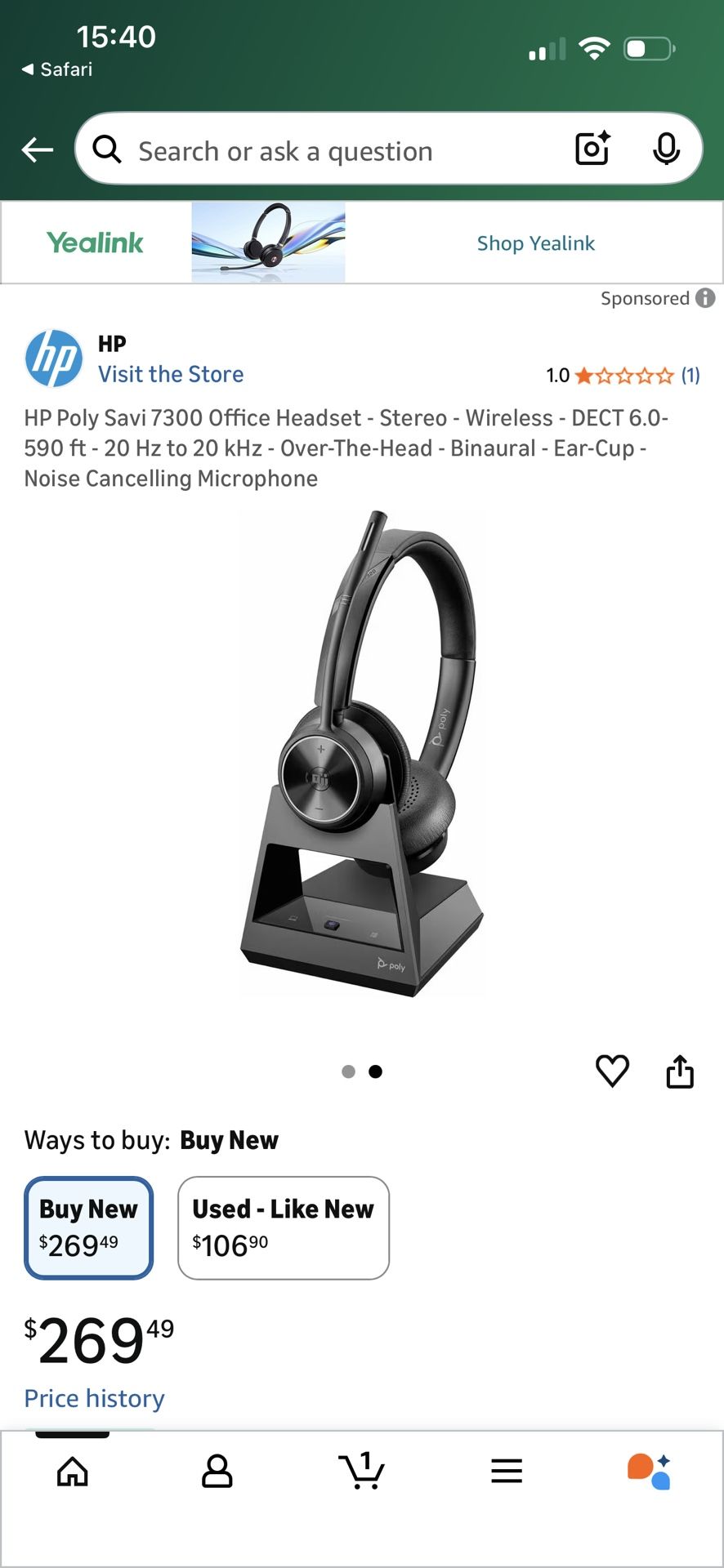Open your account profile icon
Image resolution: width=724 pixels, height=1568 pixels.
click(217, 1472)
